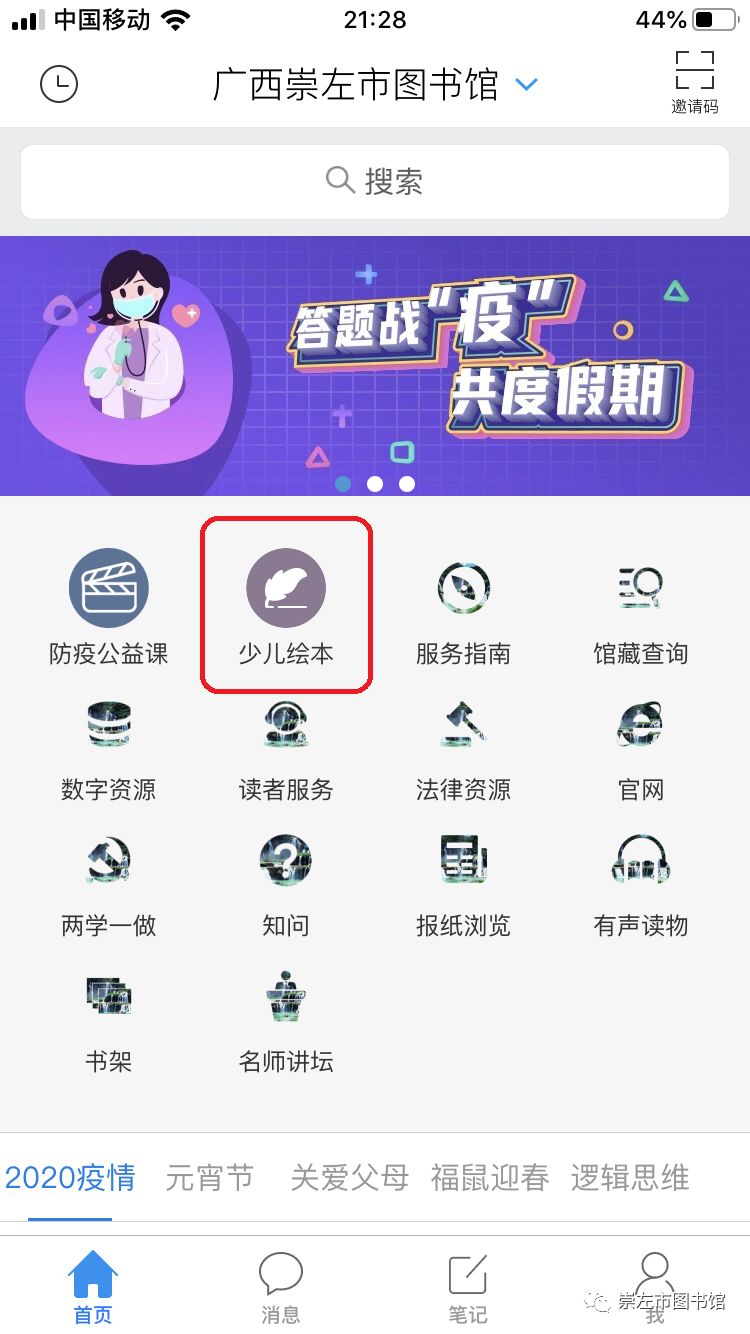Open 报纸浏览
Image resolution: width=750 pixels, height=1334 pixels.
click(x=463, y=886)
